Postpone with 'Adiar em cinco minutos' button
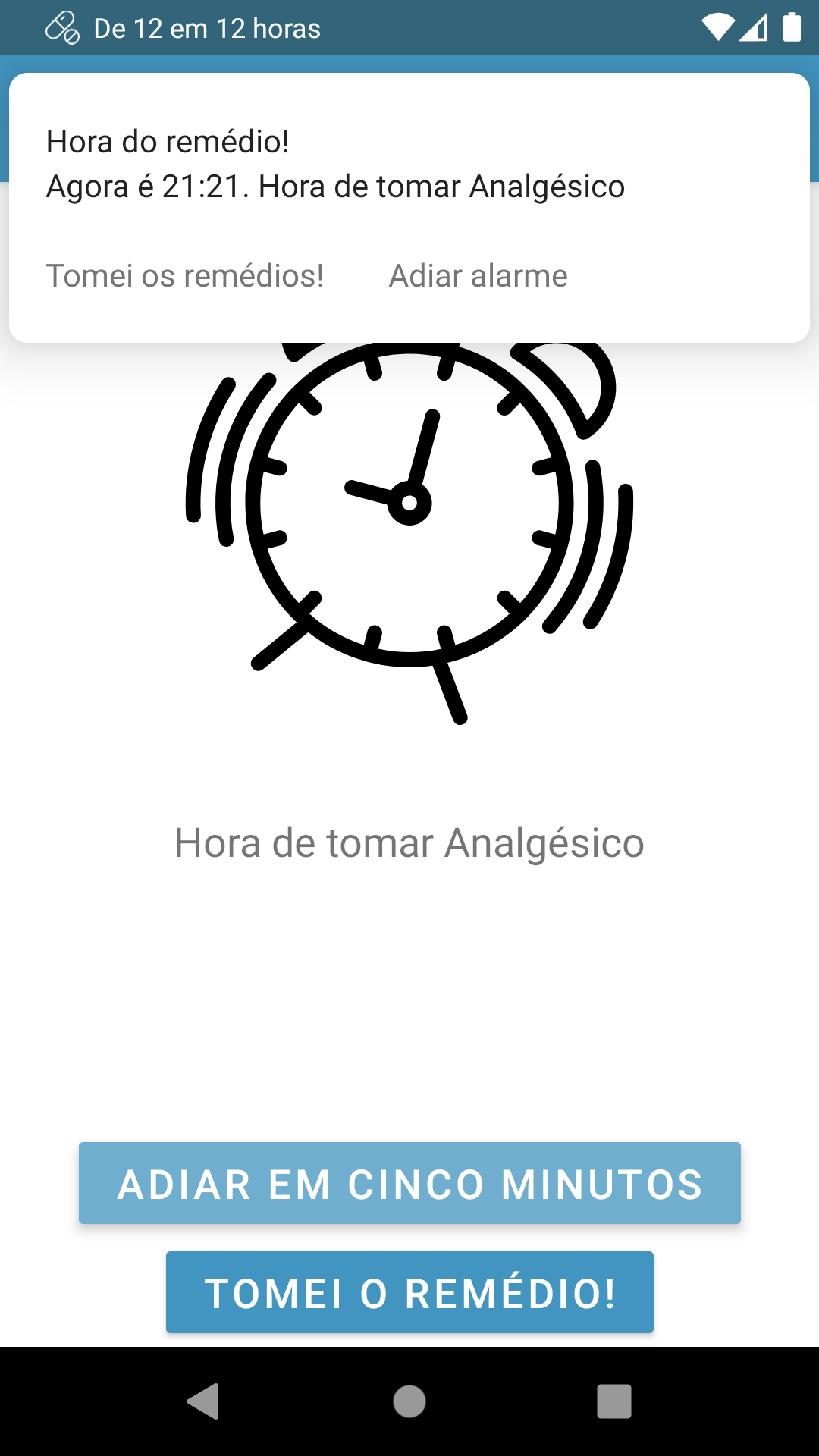The height and width of the screenshot is (1456, 819). pyautogui.click(x=409, y=1183)
